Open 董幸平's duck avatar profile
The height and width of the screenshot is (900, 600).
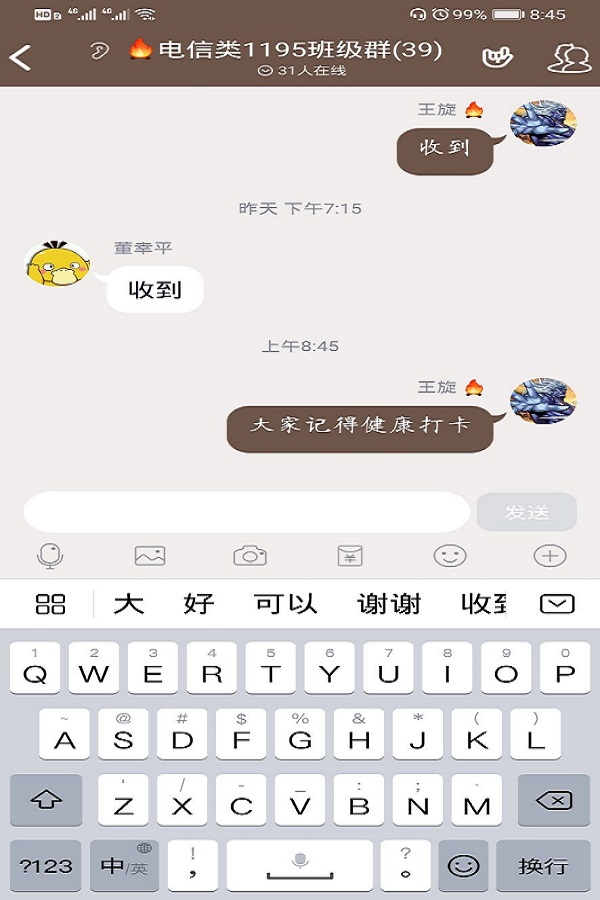[x=53, y=264]
